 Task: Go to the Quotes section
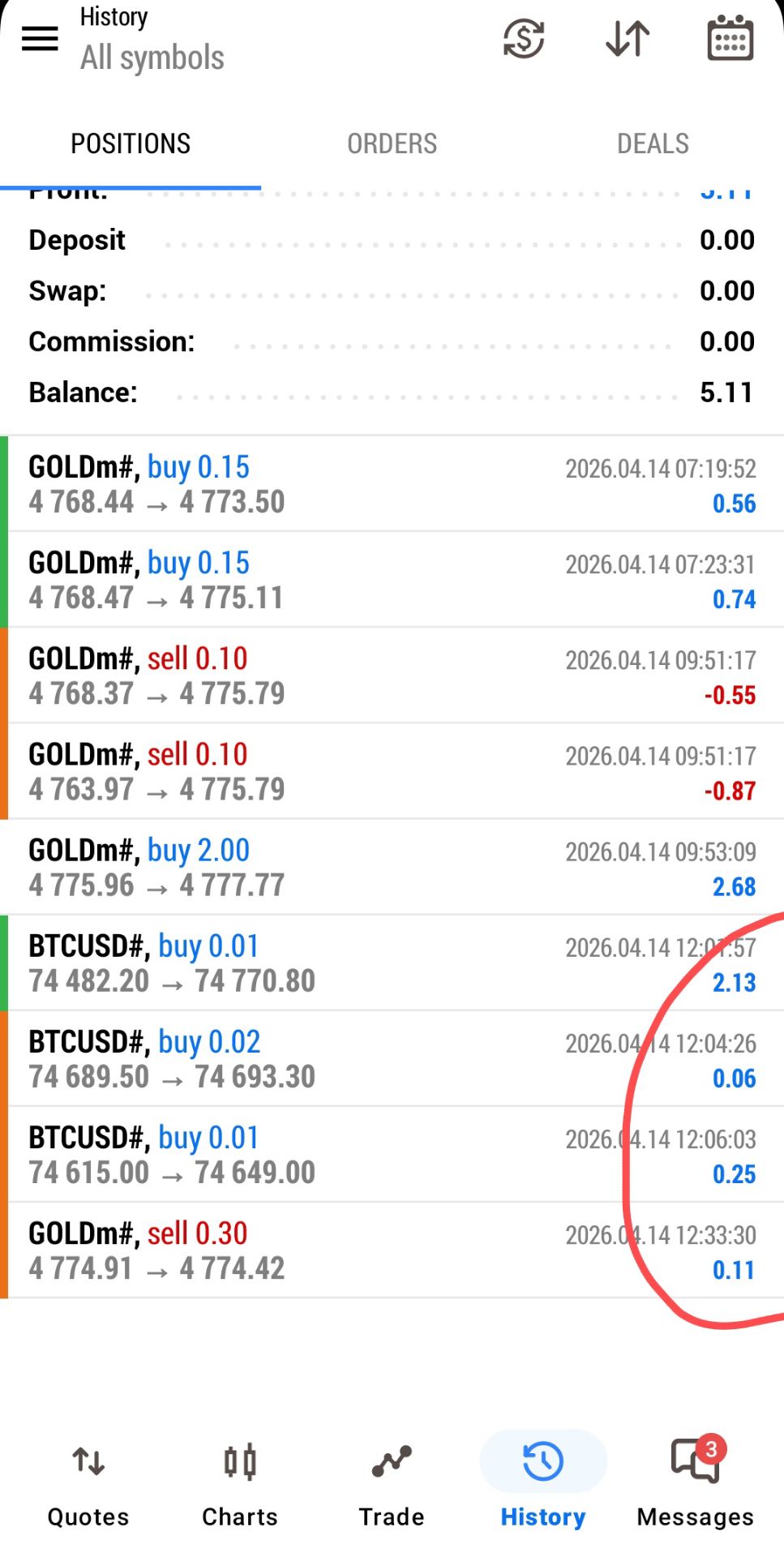click(x=88, y=1486)
